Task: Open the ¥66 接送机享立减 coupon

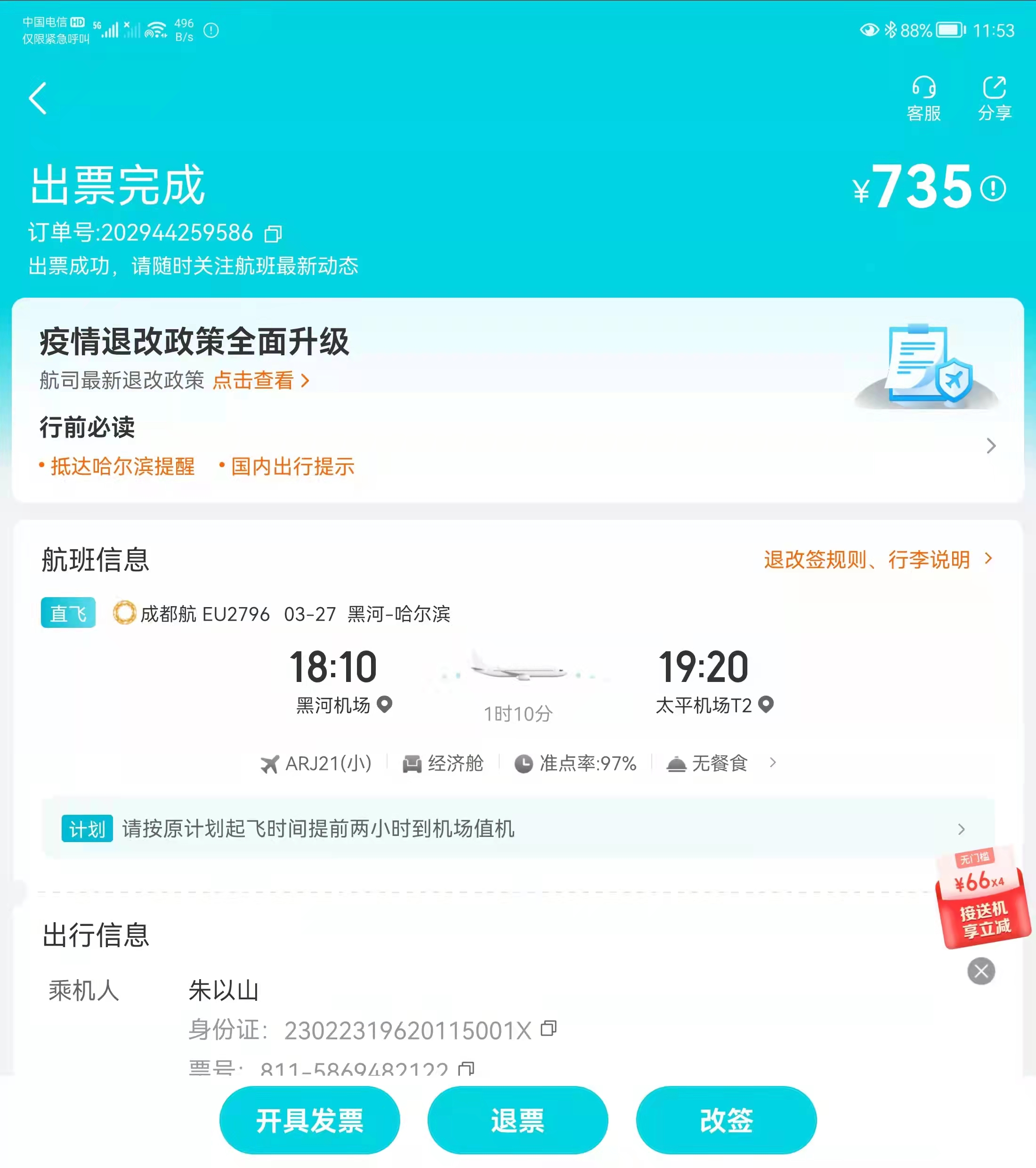Action: [982, 899]
